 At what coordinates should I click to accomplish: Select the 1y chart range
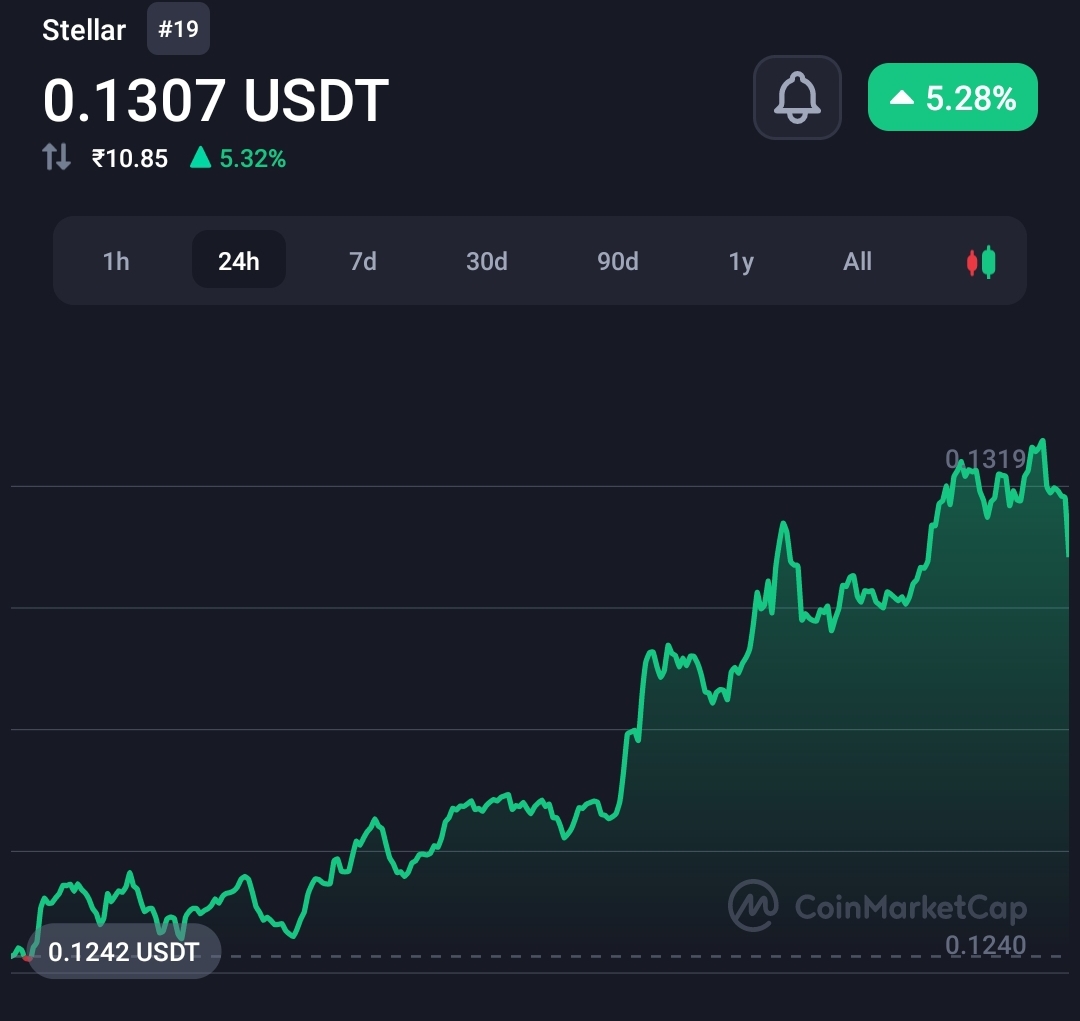[x=741, y=261]
